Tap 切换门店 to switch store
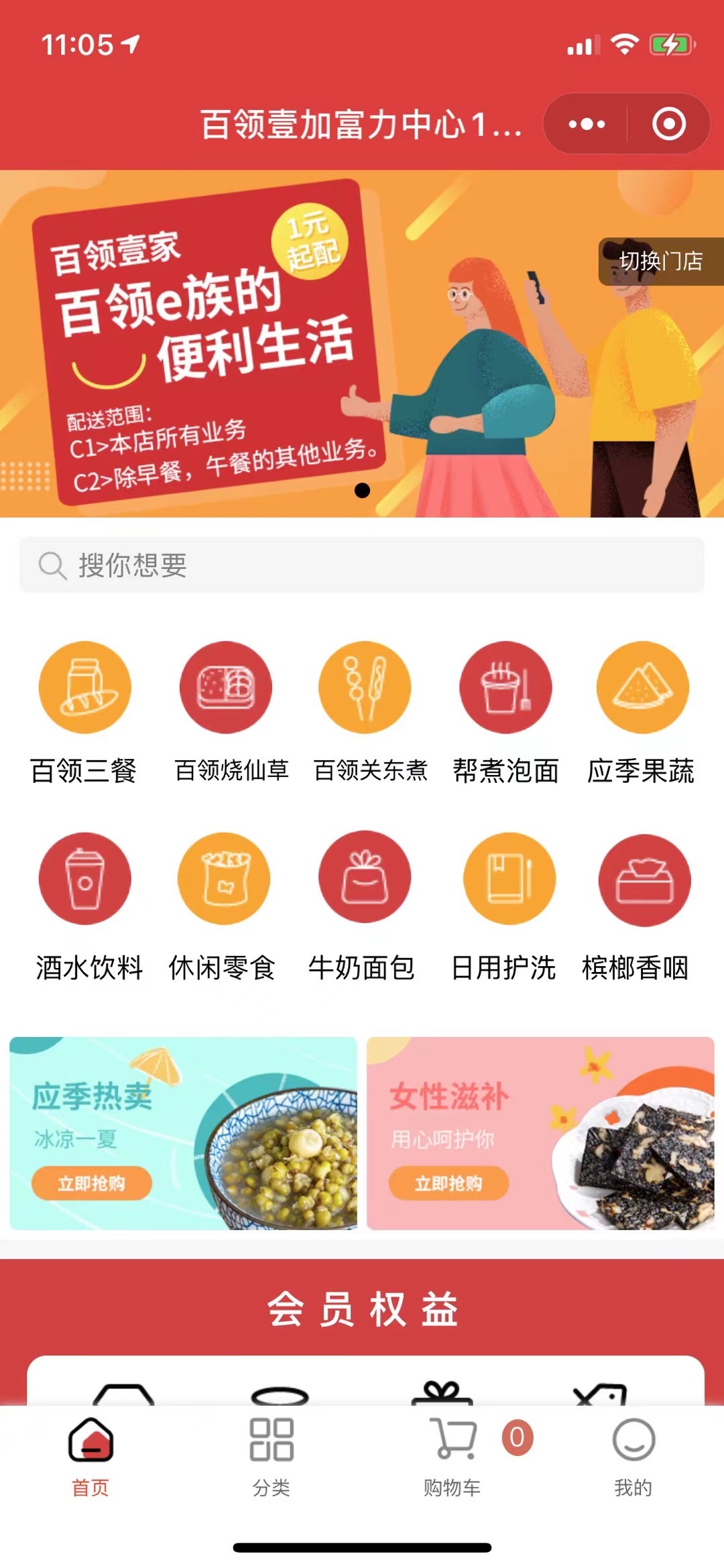This screenshot has width=724, height=1568. 660,261
